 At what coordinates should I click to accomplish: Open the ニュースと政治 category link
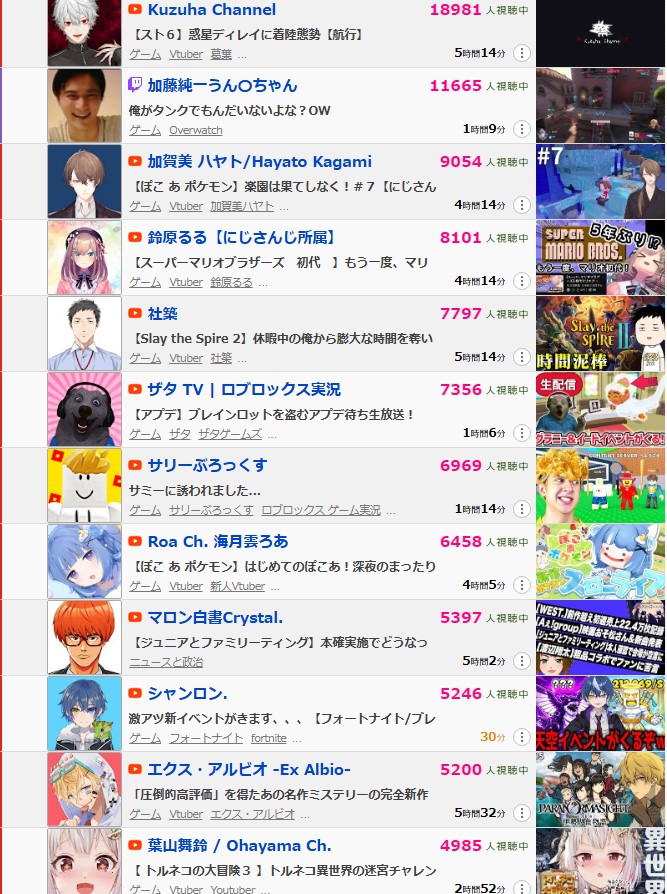tap(166, 662)
